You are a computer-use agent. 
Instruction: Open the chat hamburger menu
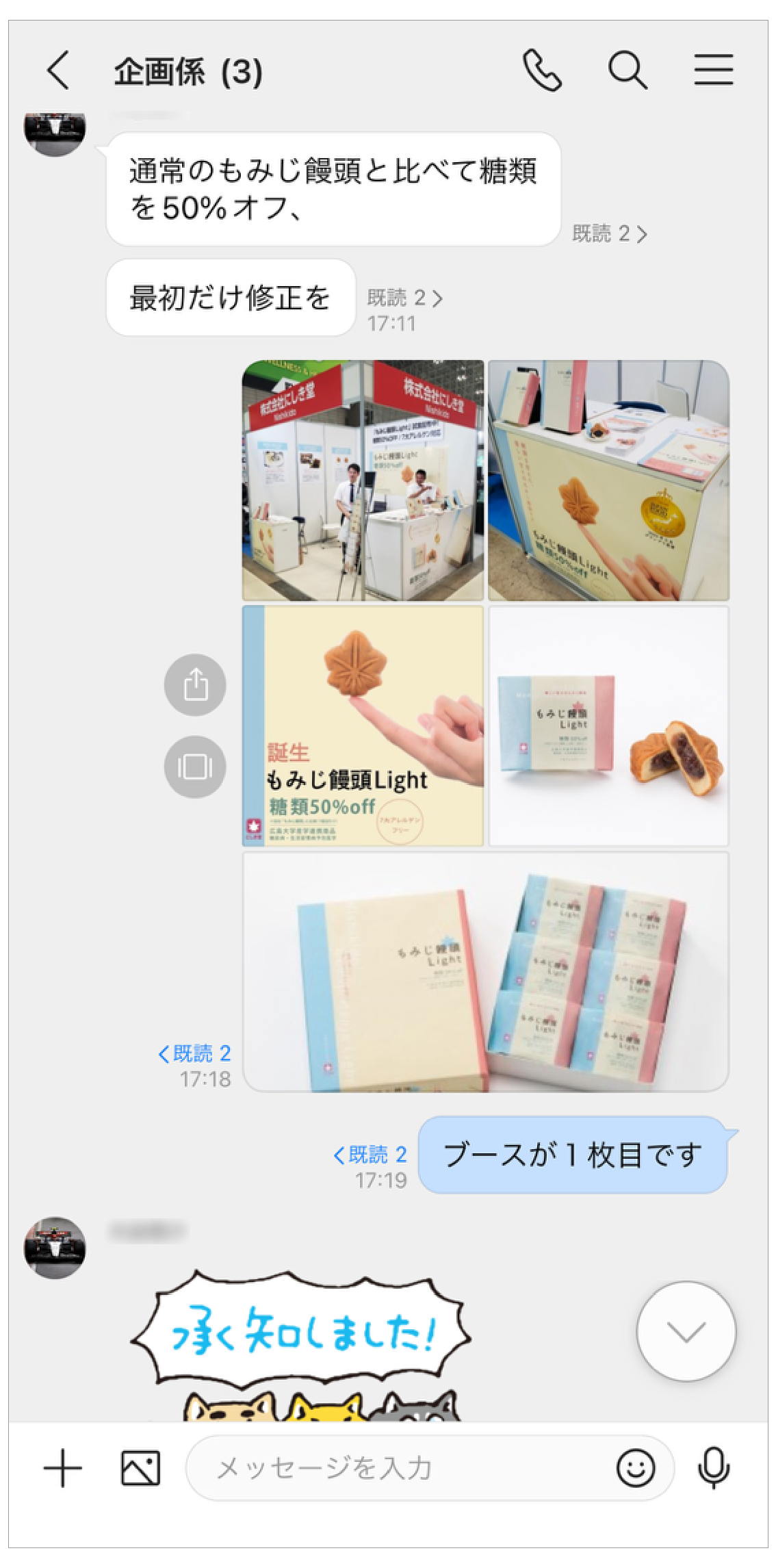click(x=714, y=70)
